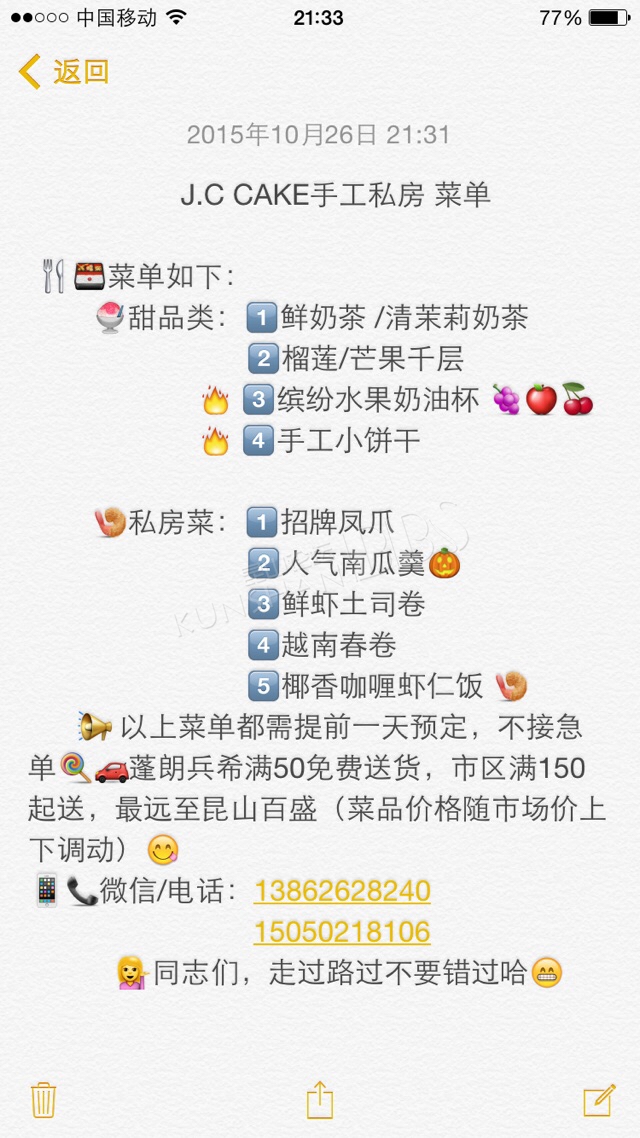Compose a new note

pyautogui.click(x=599, y=1100)
